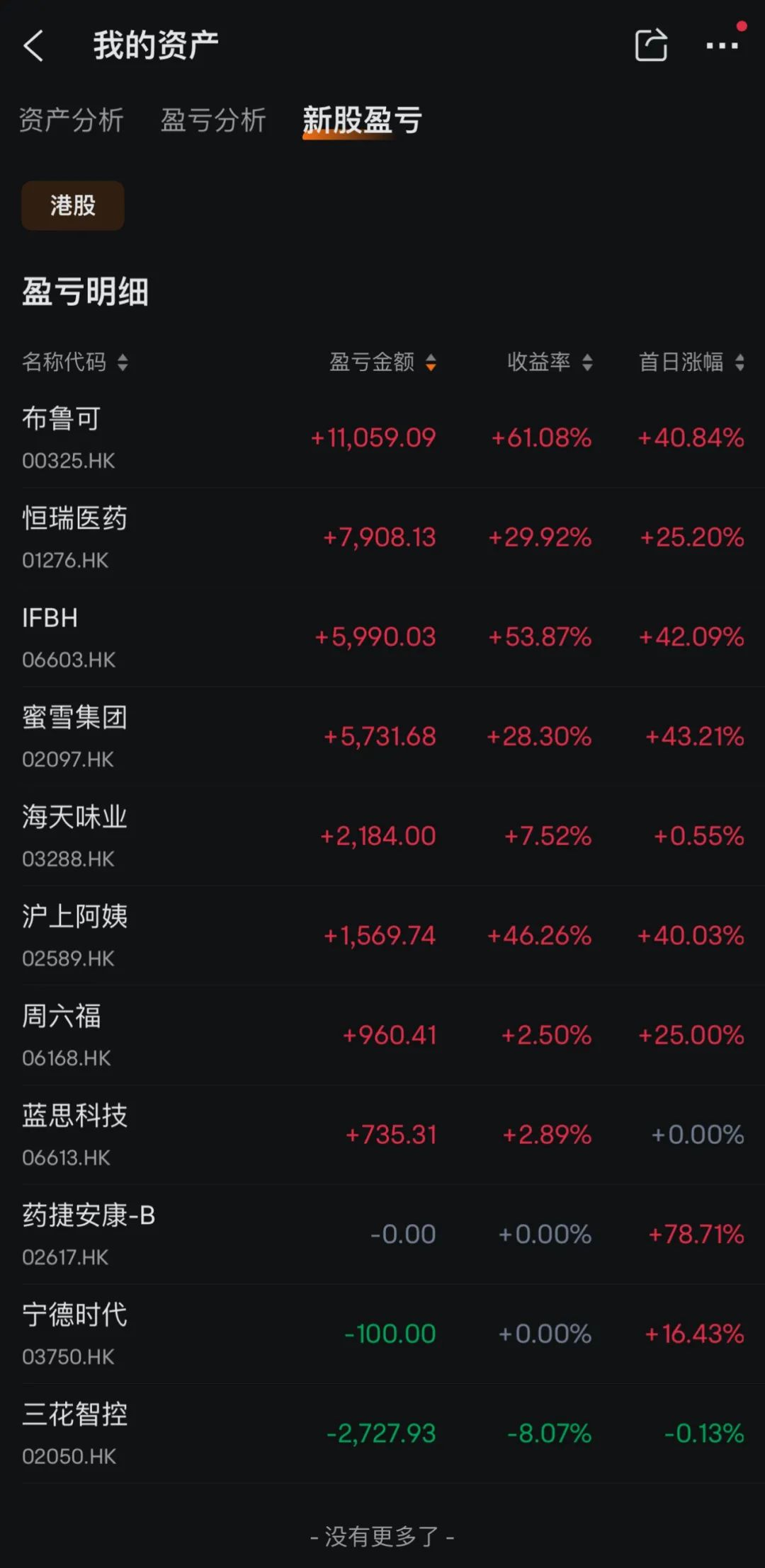Switch to 盈亏分析 tab

(x=213, y=120)
